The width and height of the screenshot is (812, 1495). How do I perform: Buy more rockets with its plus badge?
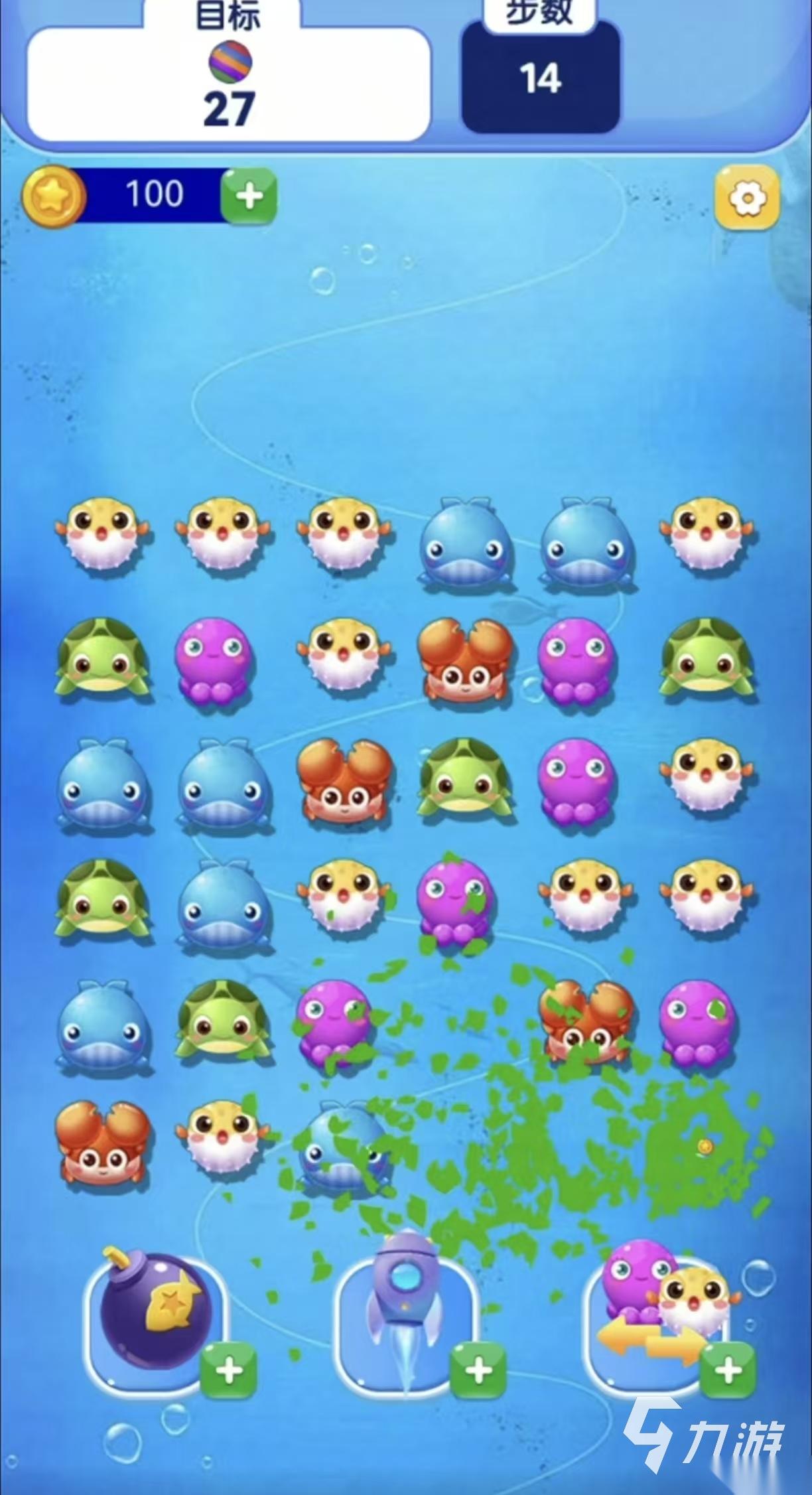pyautogui.click(x=478, y=1370)
